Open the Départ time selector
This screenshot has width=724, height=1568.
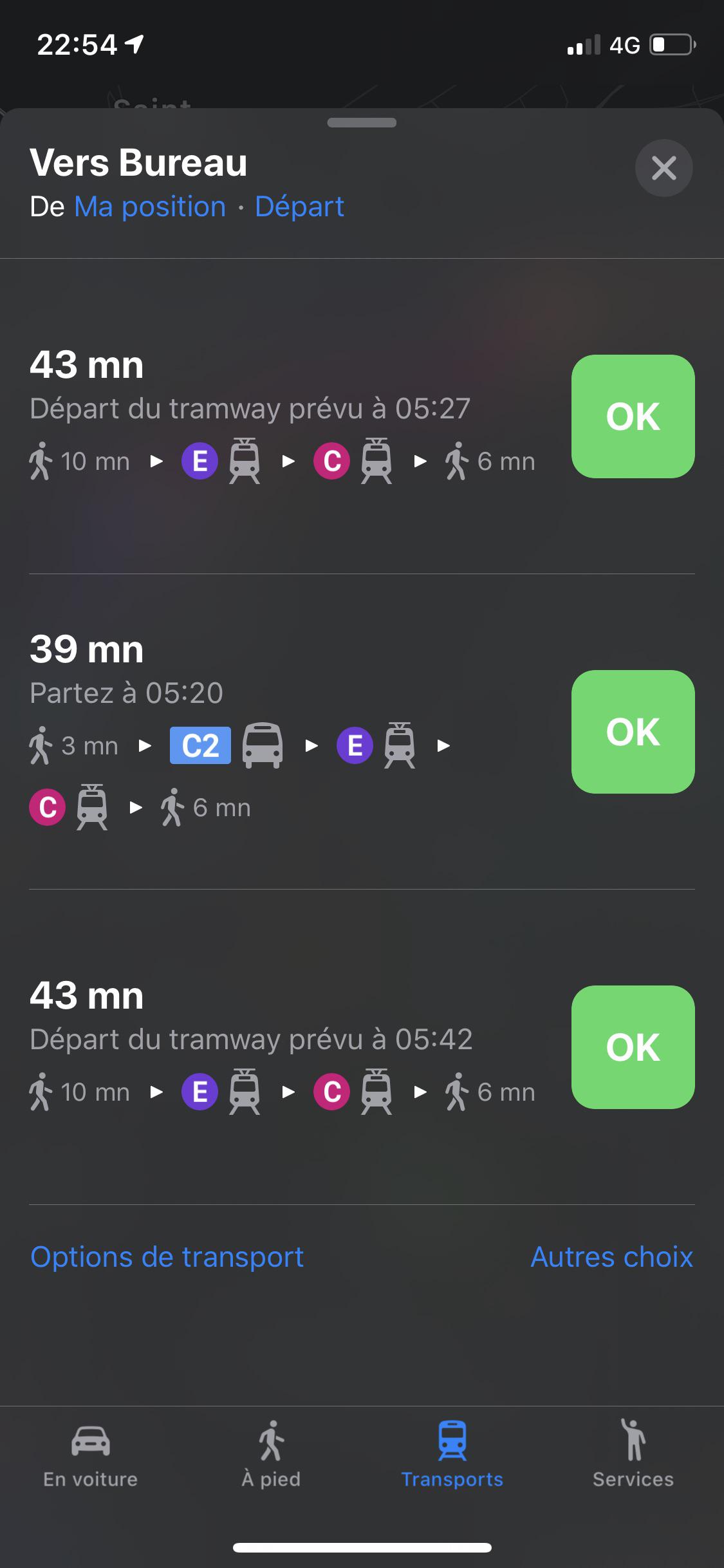point(299,206)
